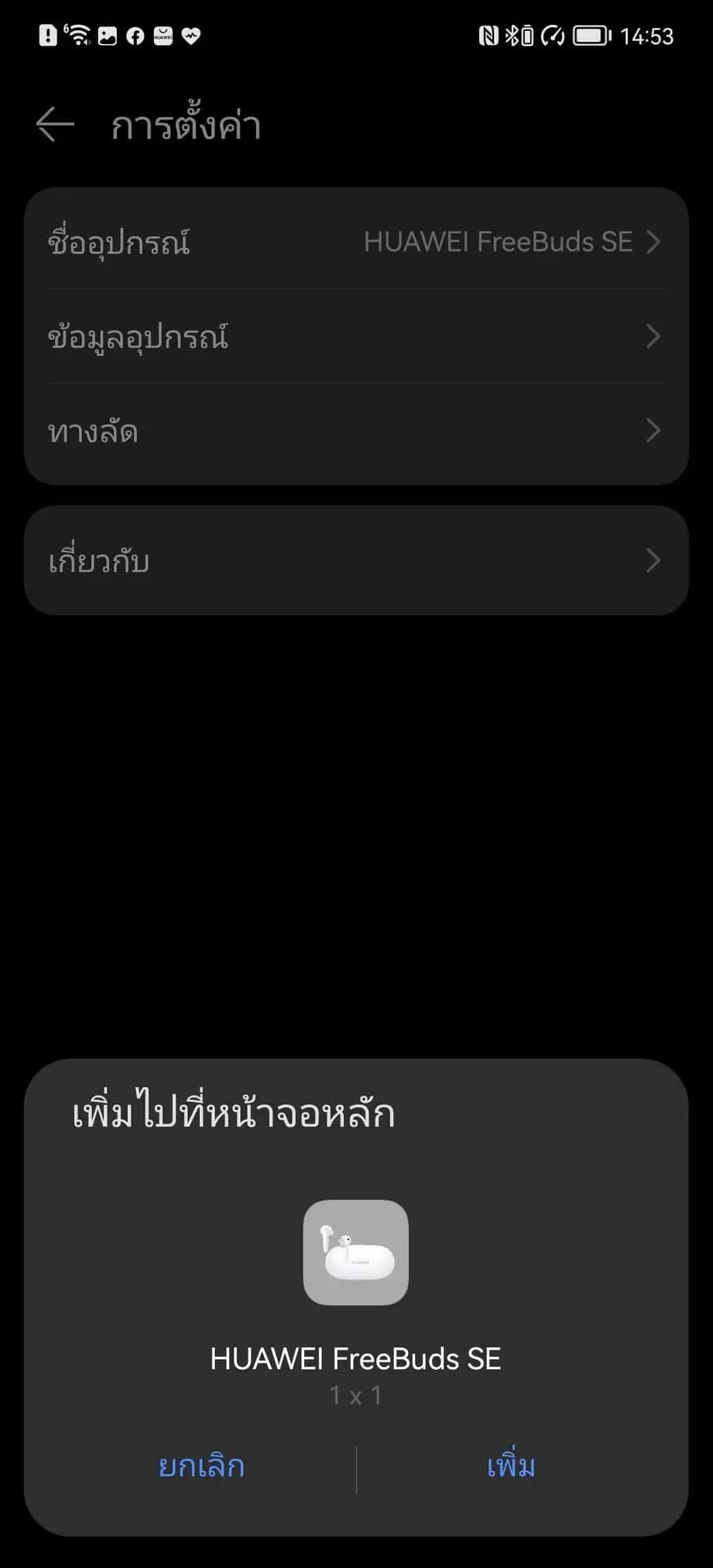Go back using the arrow icon
This screenshot has width=713, height=1568.
55,125
